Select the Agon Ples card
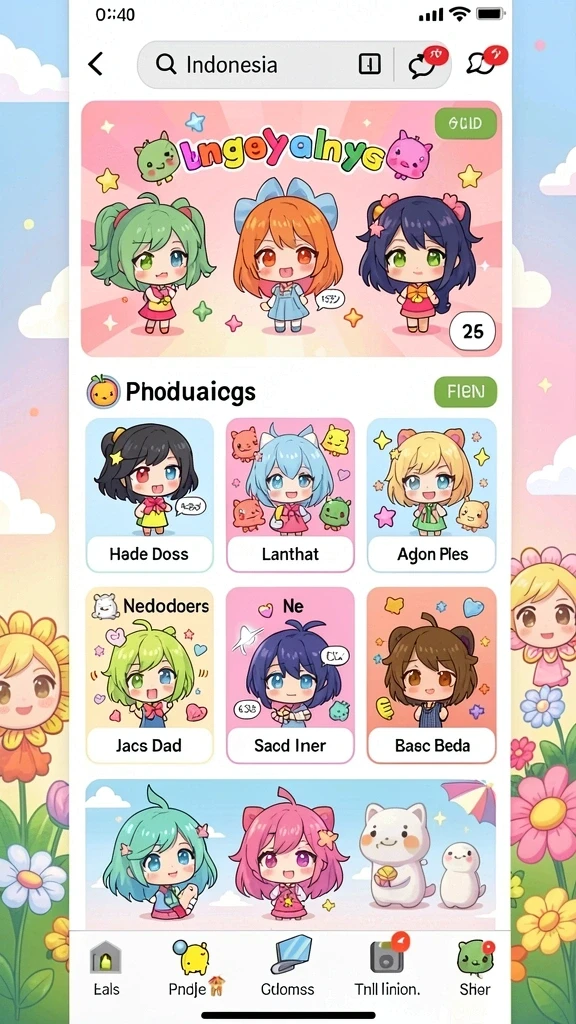The width and height of the screenshot is (576, 1024). [432, 495]
